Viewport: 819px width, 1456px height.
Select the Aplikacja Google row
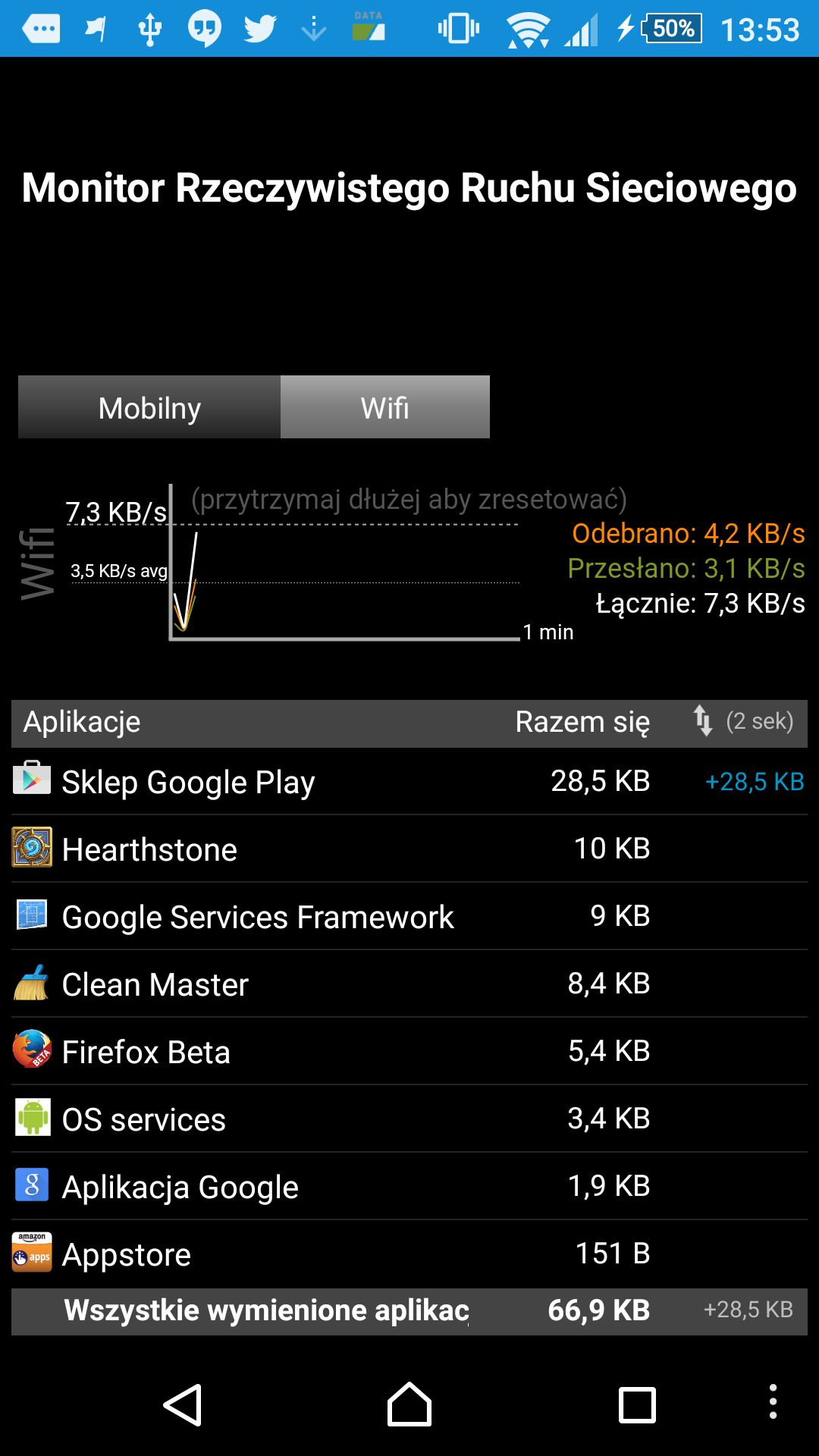tap(409, 1186)
